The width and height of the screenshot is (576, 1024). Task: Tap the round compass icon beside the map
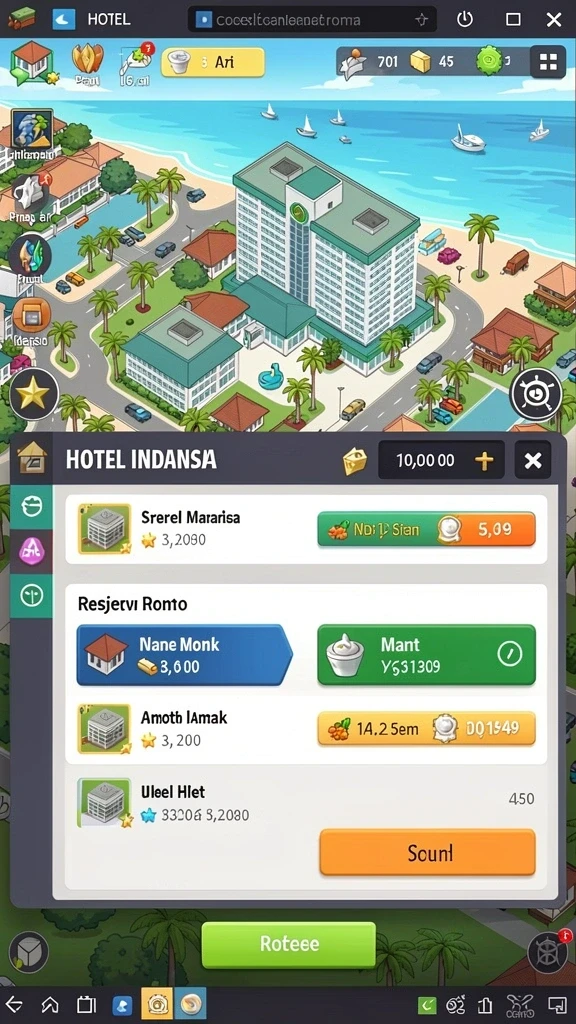pyautogui.click(x=536, y=395)
